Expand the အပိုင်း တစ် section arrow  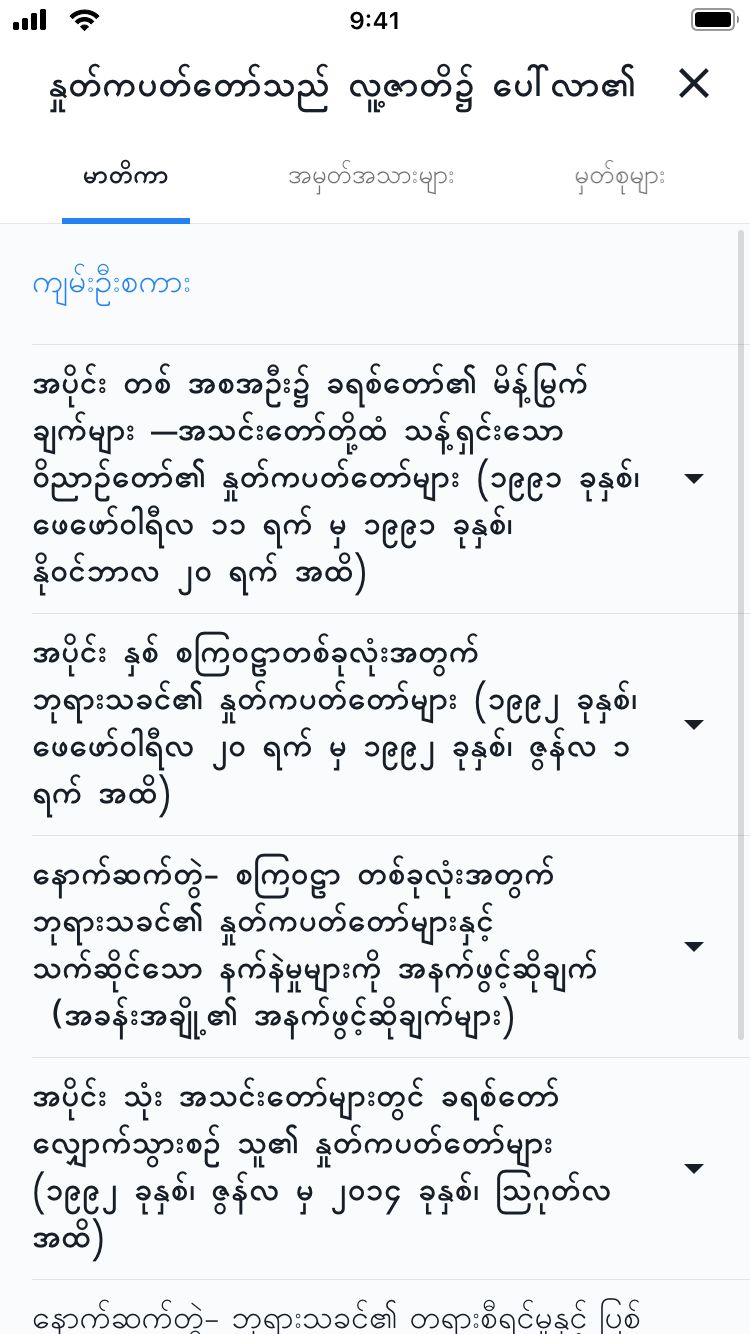coord(693,479)
